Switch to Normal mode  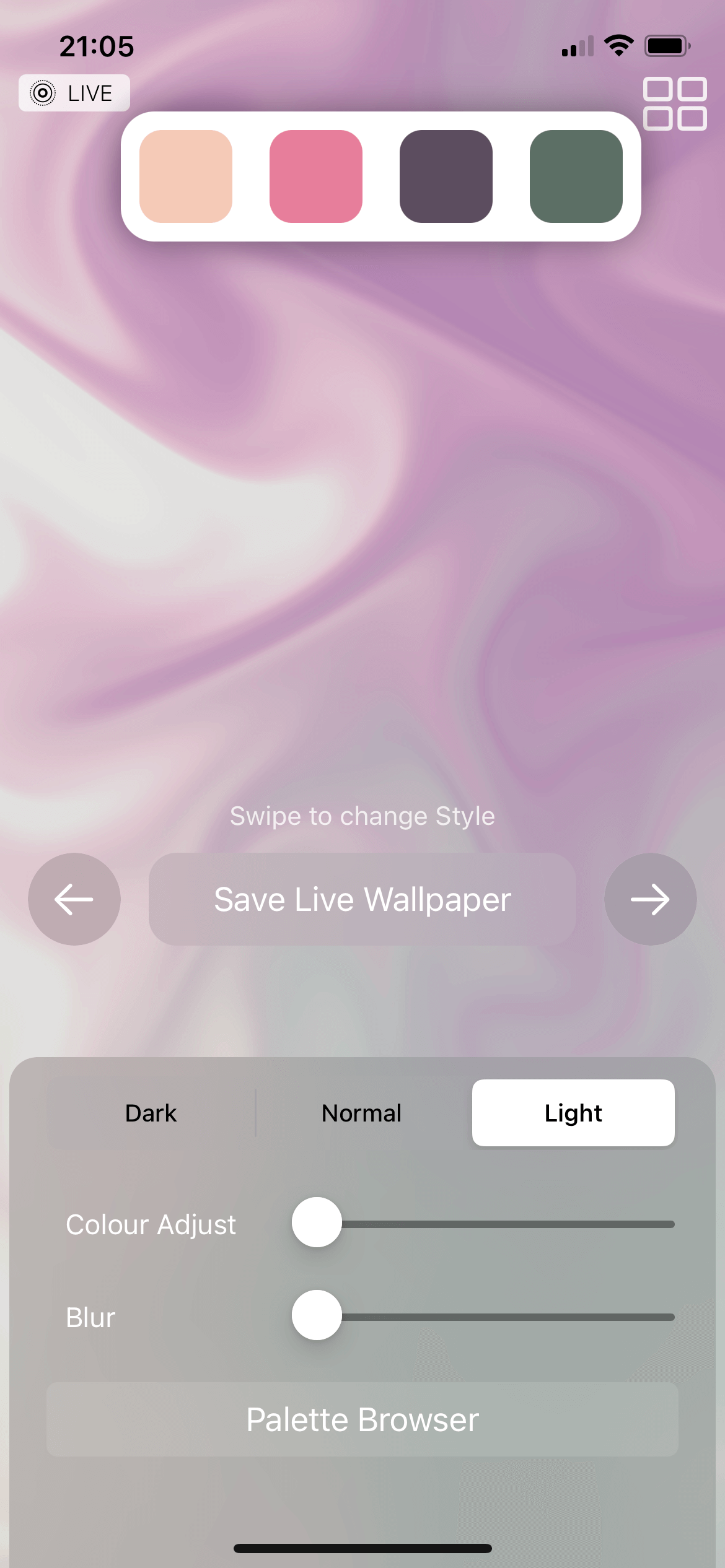point(362,1113)
